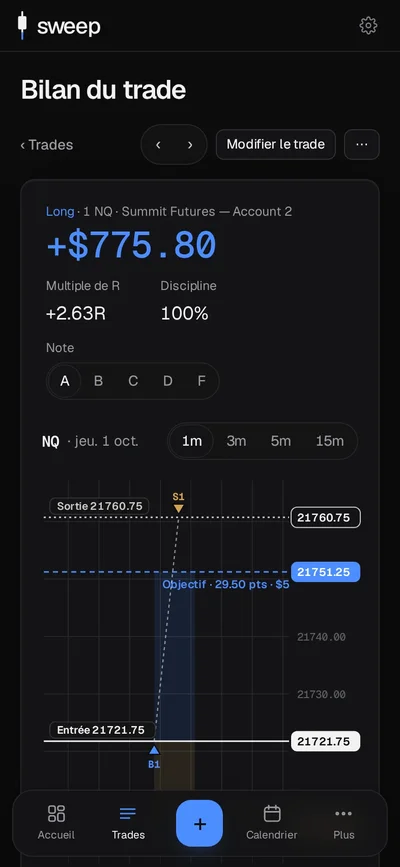
Task: Switch chart to 3m timeframe
Action: (236, 441)
